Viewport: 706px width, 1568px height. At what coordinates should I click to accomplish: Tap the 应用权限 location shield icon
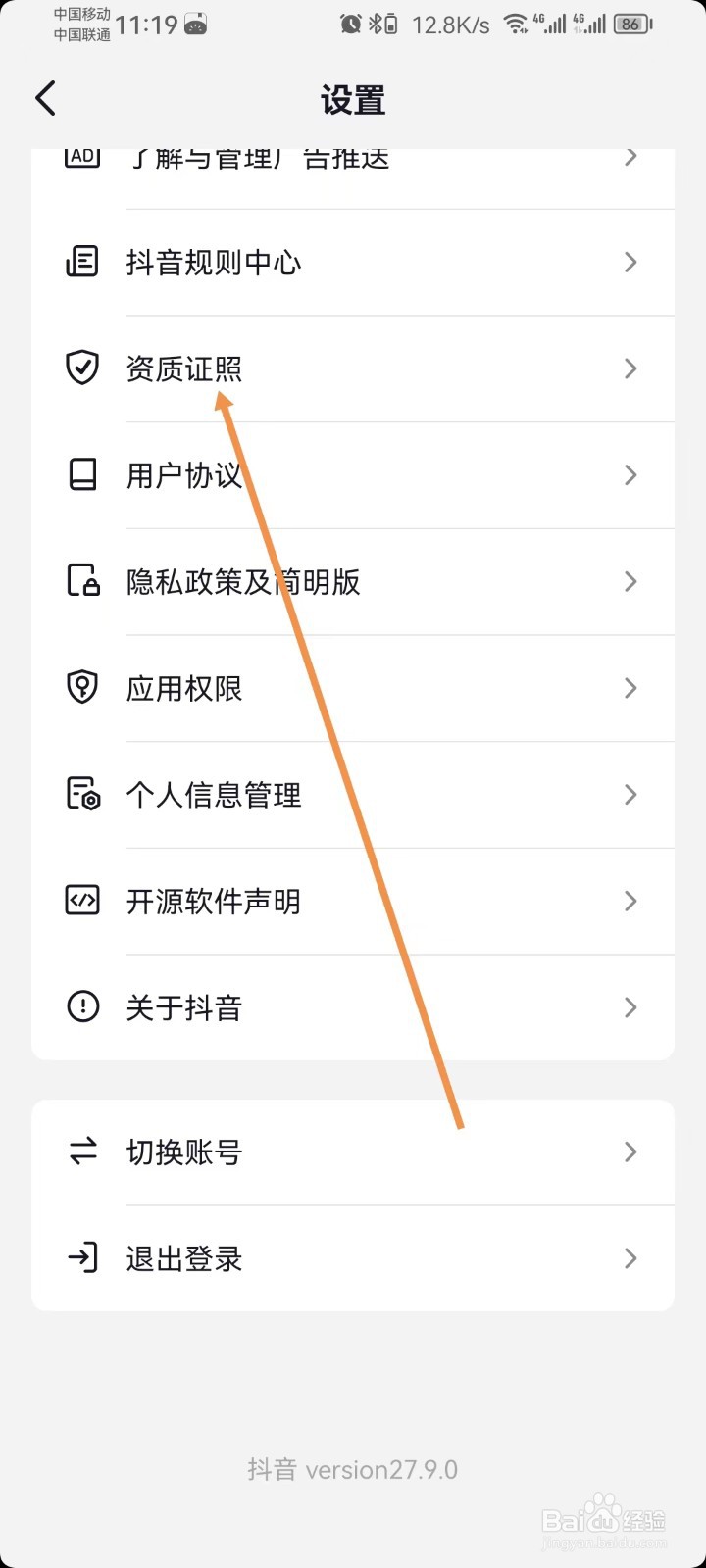[82, 688]
